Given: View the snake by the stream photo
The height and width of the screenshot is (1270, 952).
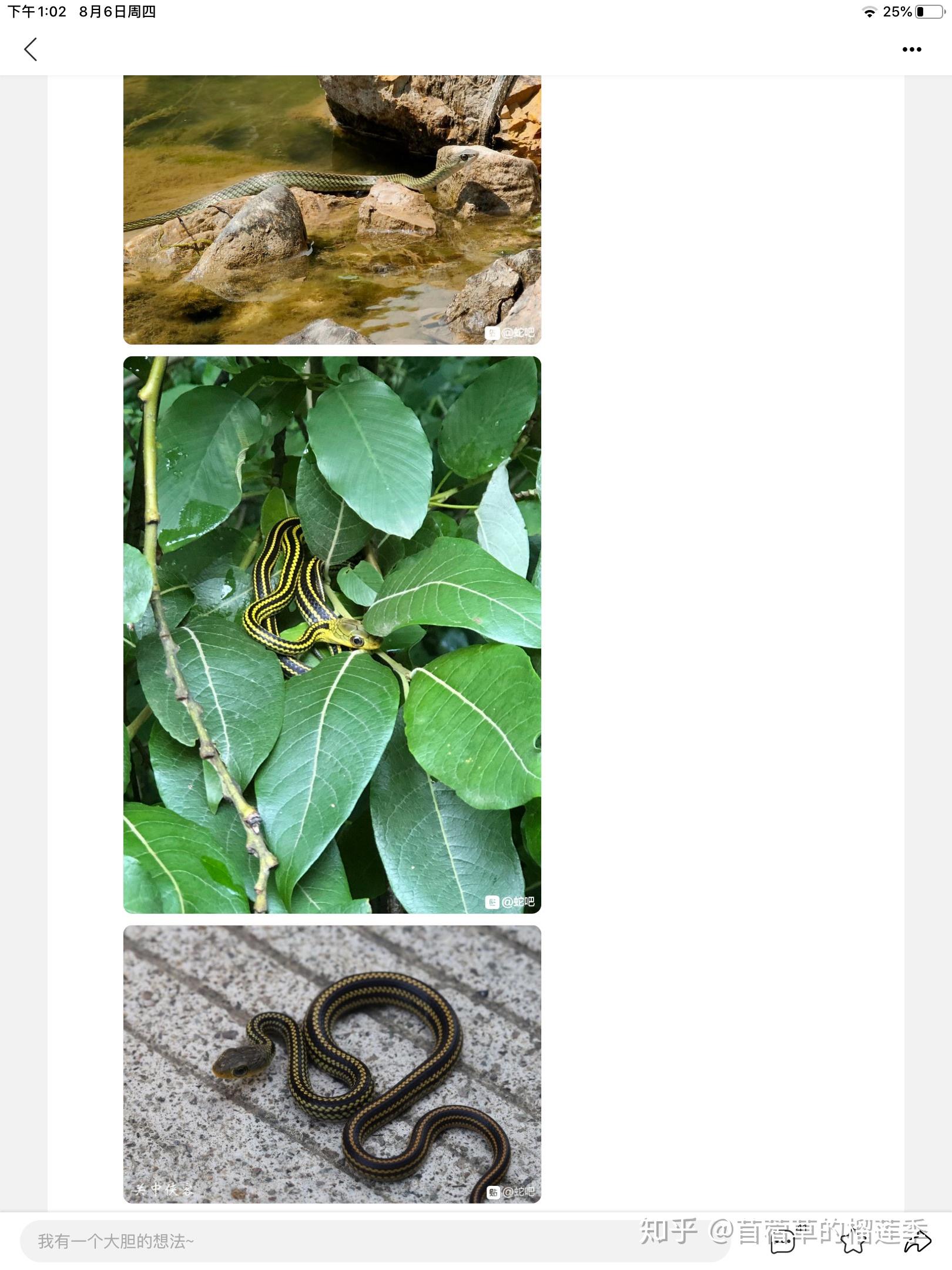Looking at the screenshot, I should (x=332, y=209).
